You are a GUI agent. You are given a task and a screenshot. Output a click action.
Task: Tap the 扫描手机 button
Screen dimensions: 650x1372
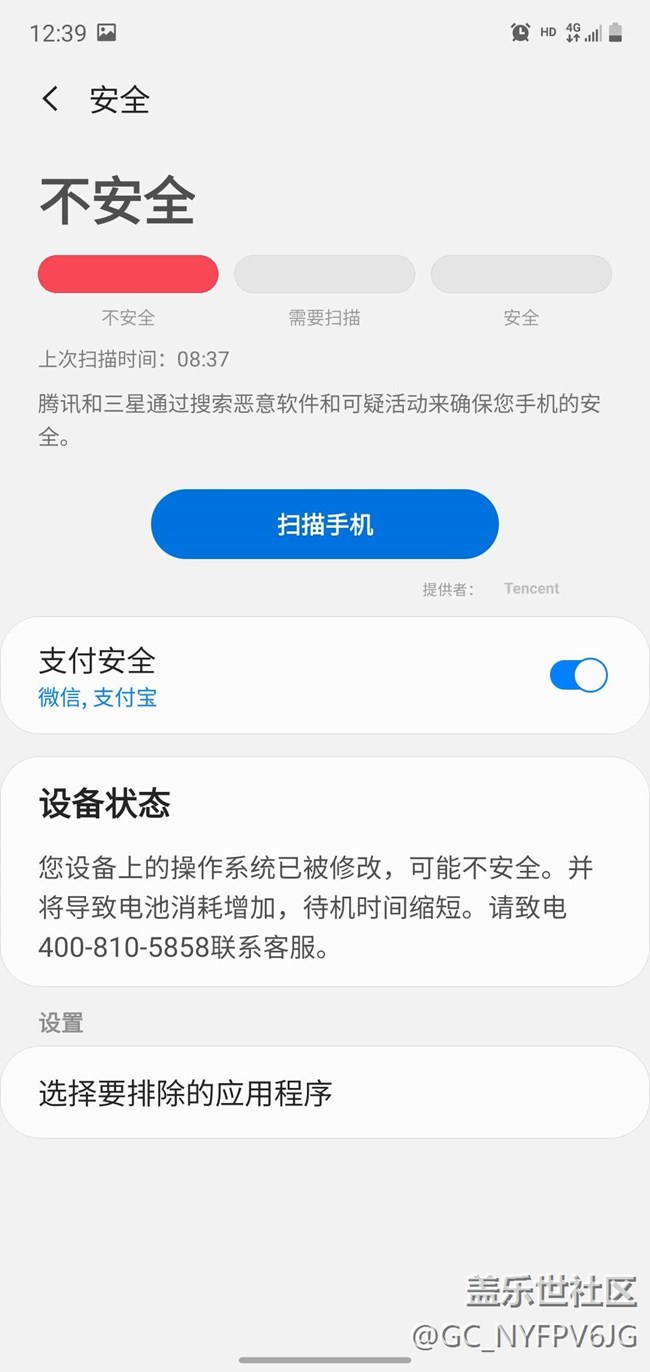click(325, 524)
